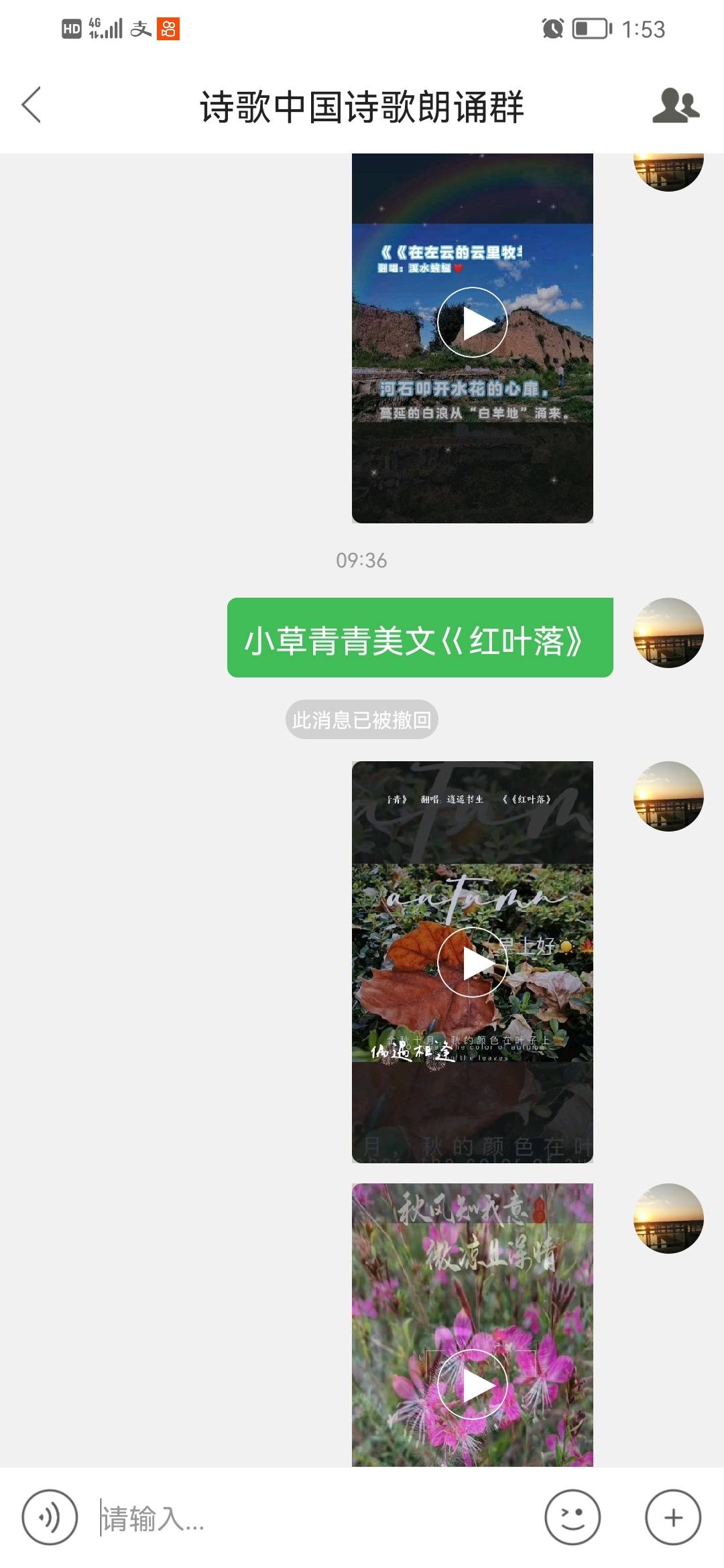Open the emoji picker
This screenshot has width=724, height=1568.
pos(572,1518)
